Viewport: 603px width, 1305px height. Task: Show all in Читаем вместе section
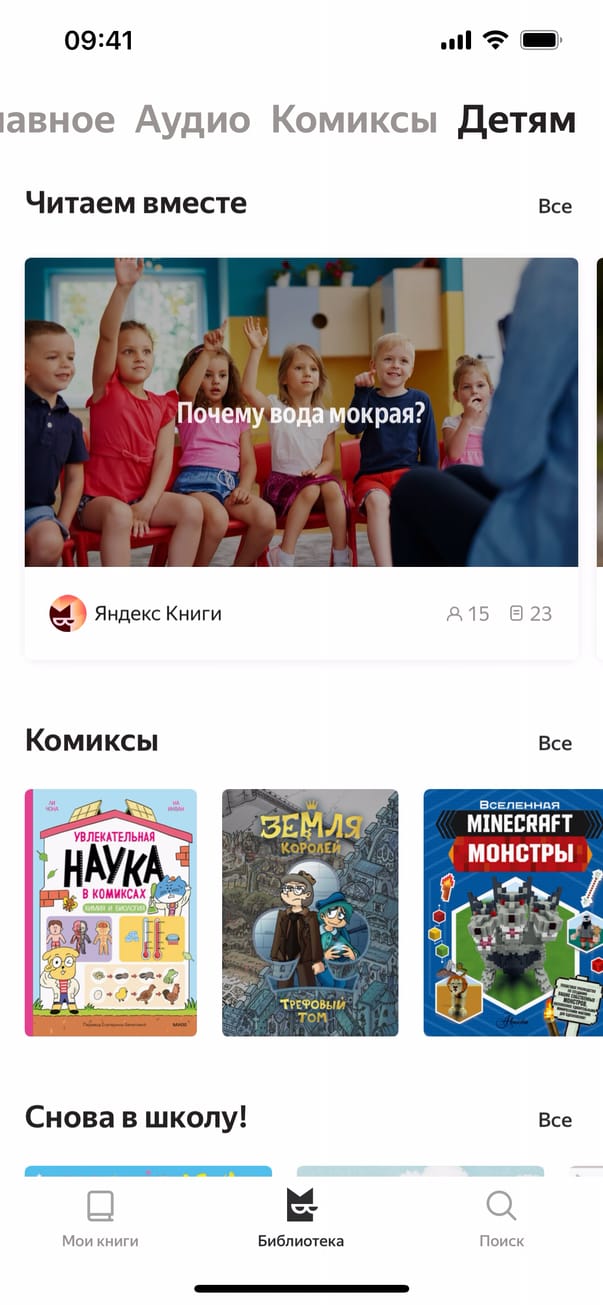pyautogui.click(x=555, y=206)
